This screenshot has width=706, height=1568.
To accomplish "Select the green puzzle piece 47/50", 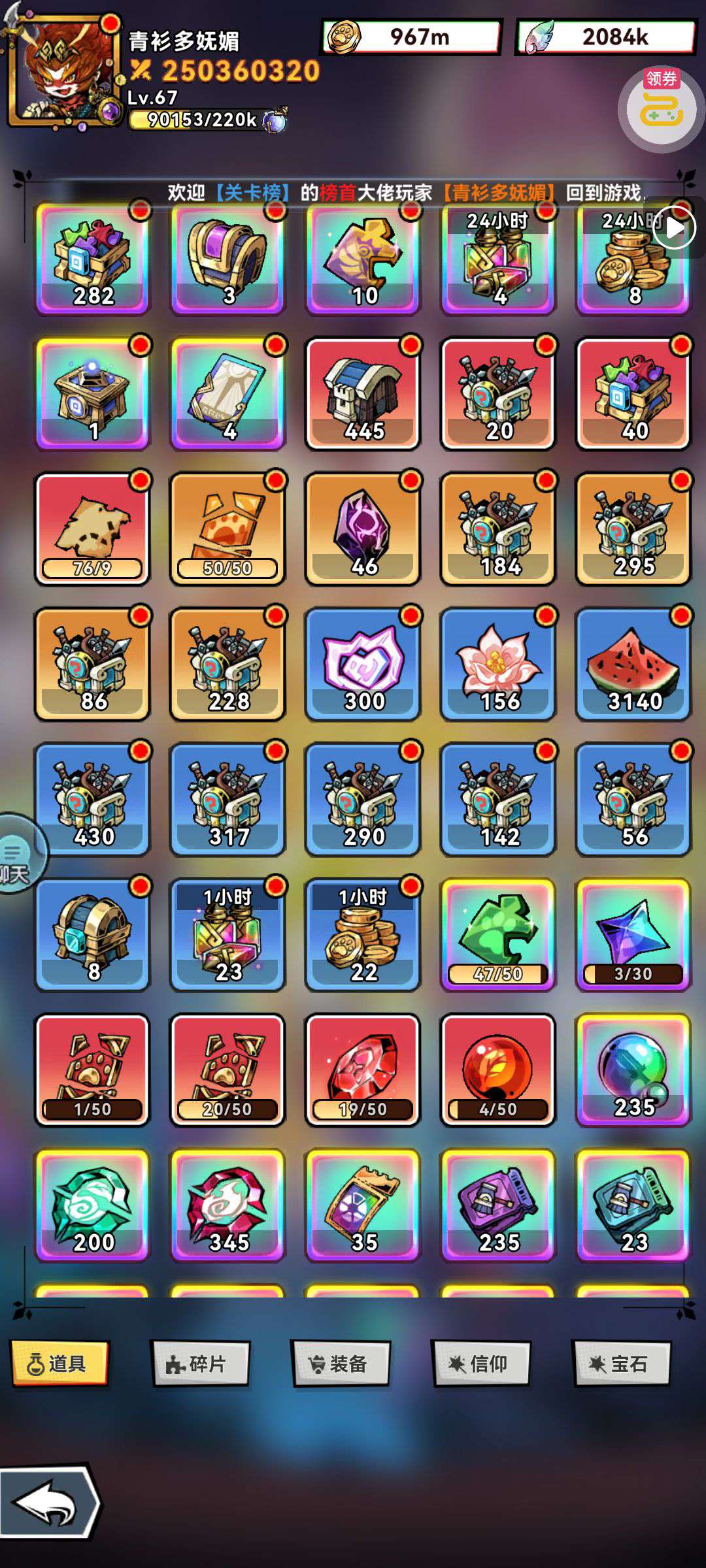I will 497,934.
